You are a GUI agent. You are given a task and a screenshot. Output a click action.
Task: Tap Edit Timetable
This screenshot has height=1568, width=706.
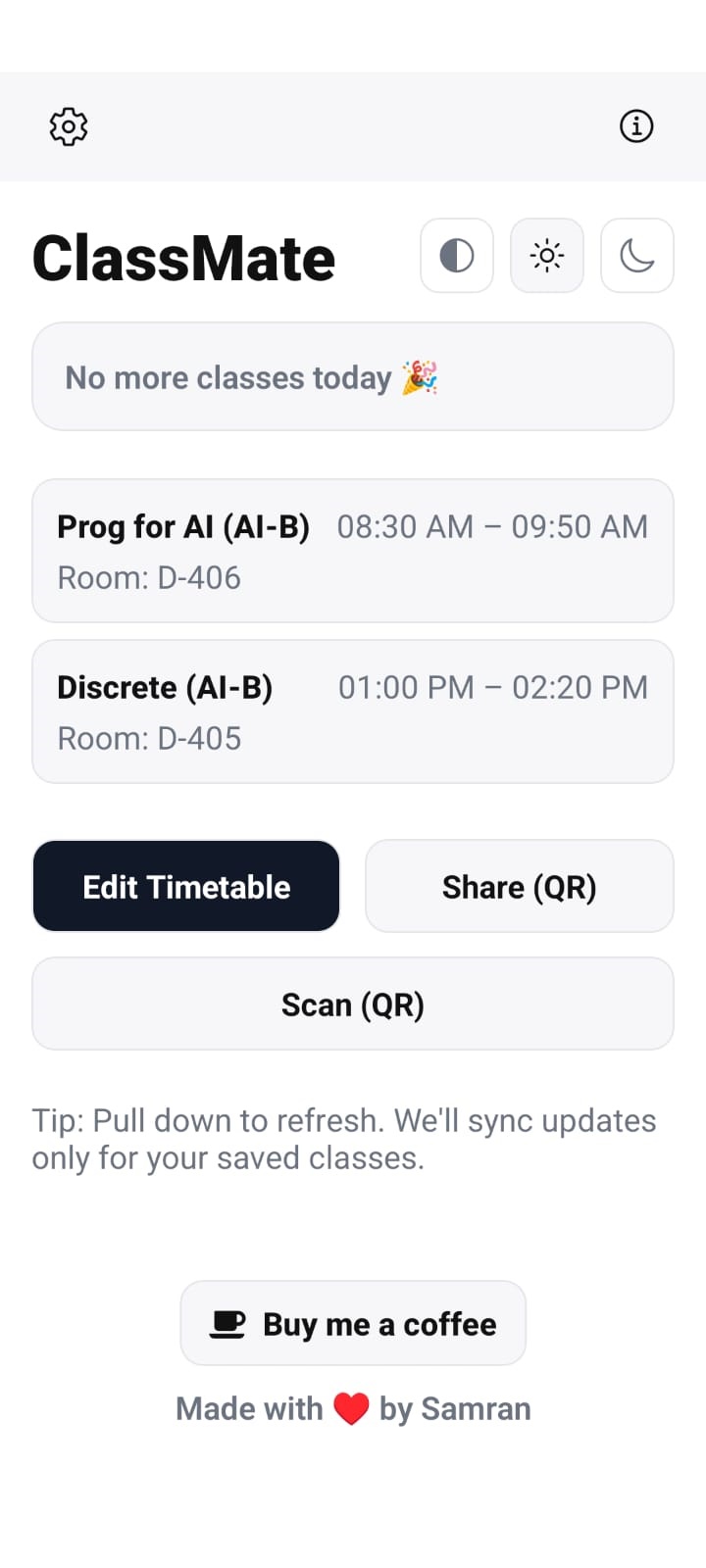coord(186,887)
